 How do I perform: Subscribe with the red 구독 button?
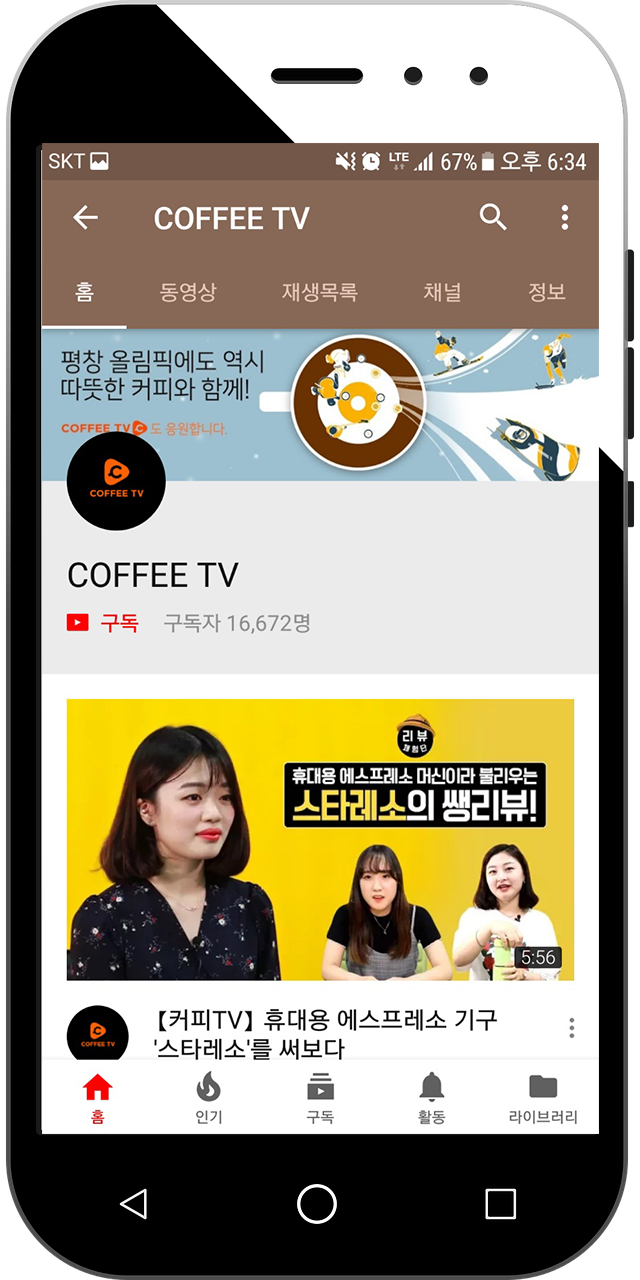point(103,623)
